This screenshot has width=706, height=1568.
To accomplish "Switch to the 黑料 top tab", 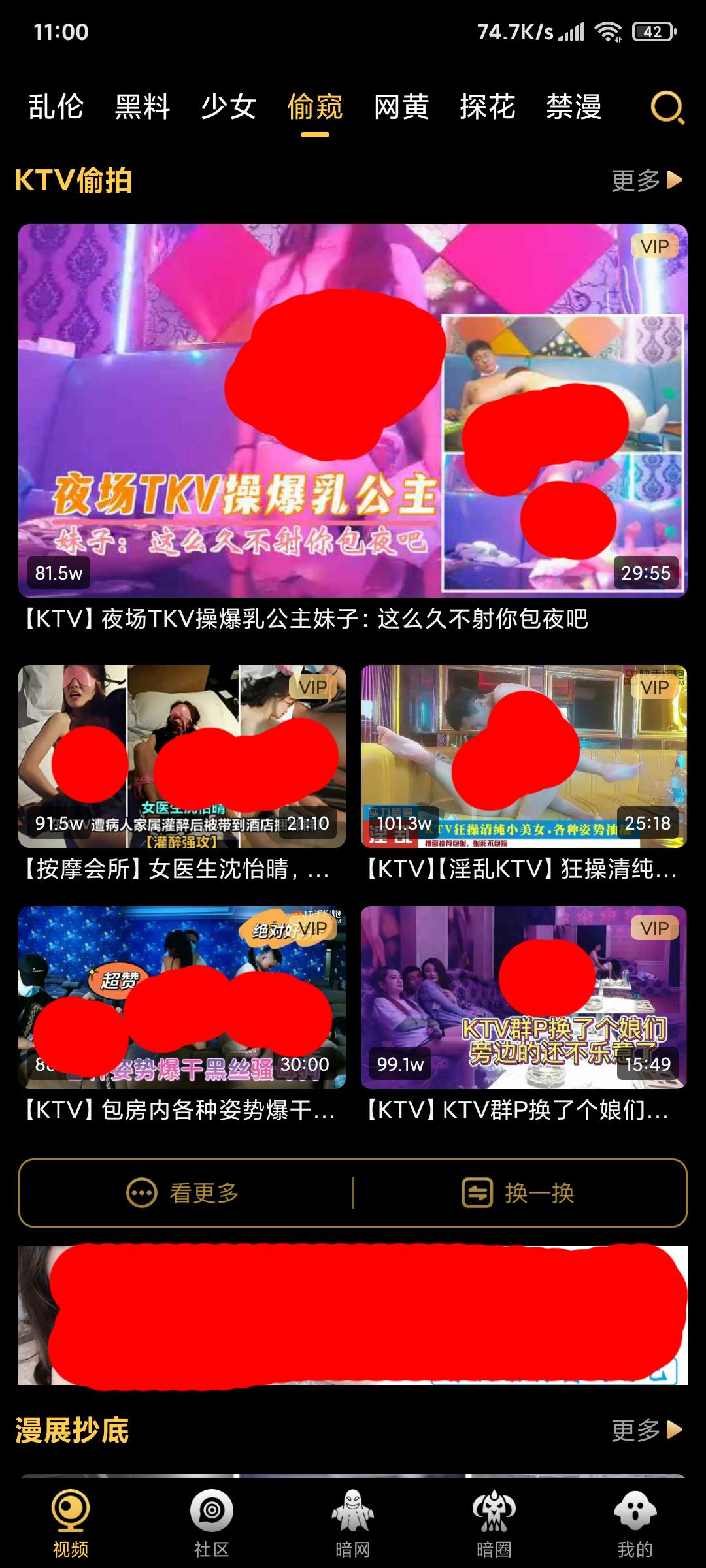I will click(x=143, y=107).
